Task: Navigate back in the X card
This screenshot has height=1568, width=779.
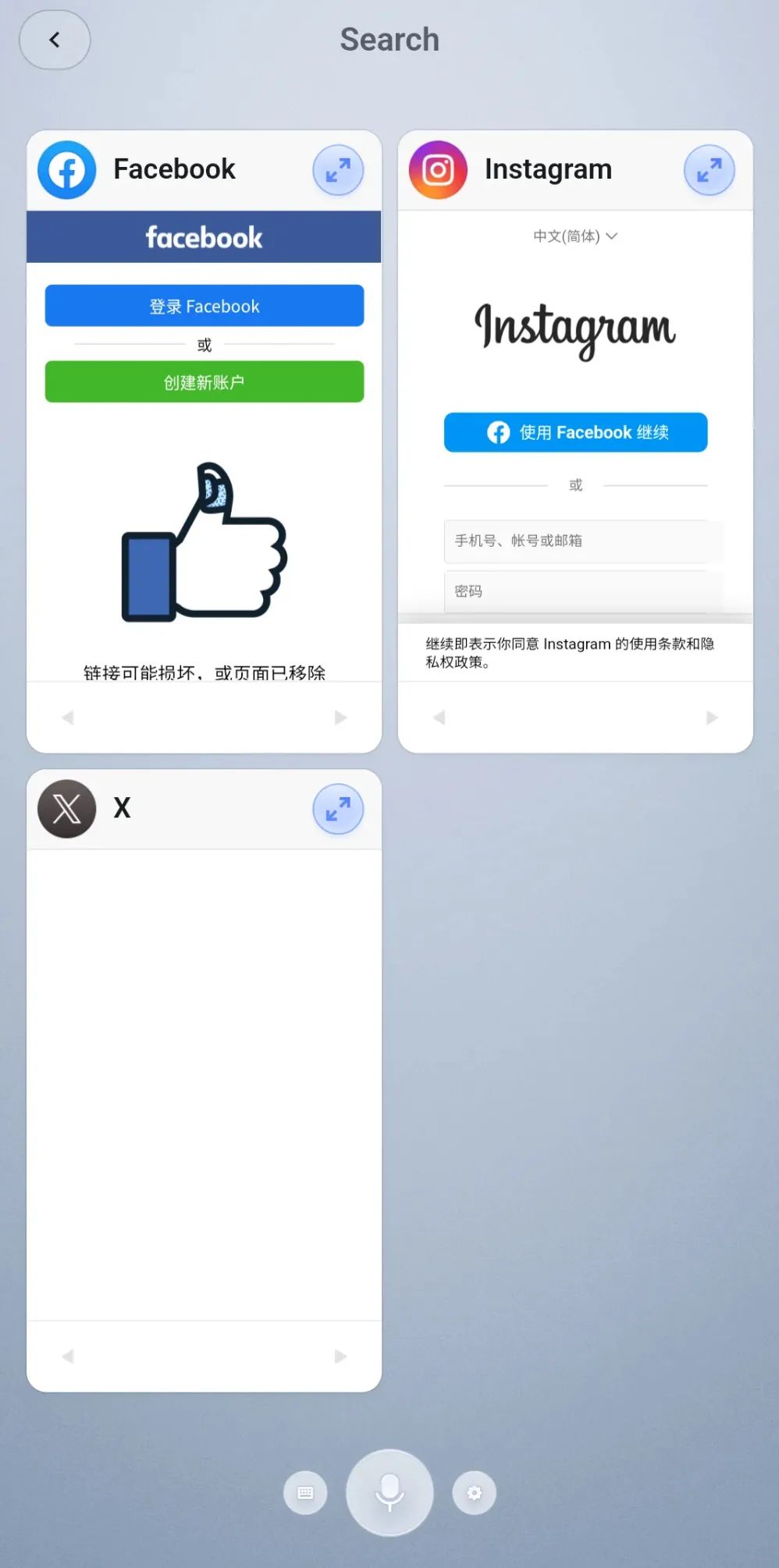Action: [68, 1357]
